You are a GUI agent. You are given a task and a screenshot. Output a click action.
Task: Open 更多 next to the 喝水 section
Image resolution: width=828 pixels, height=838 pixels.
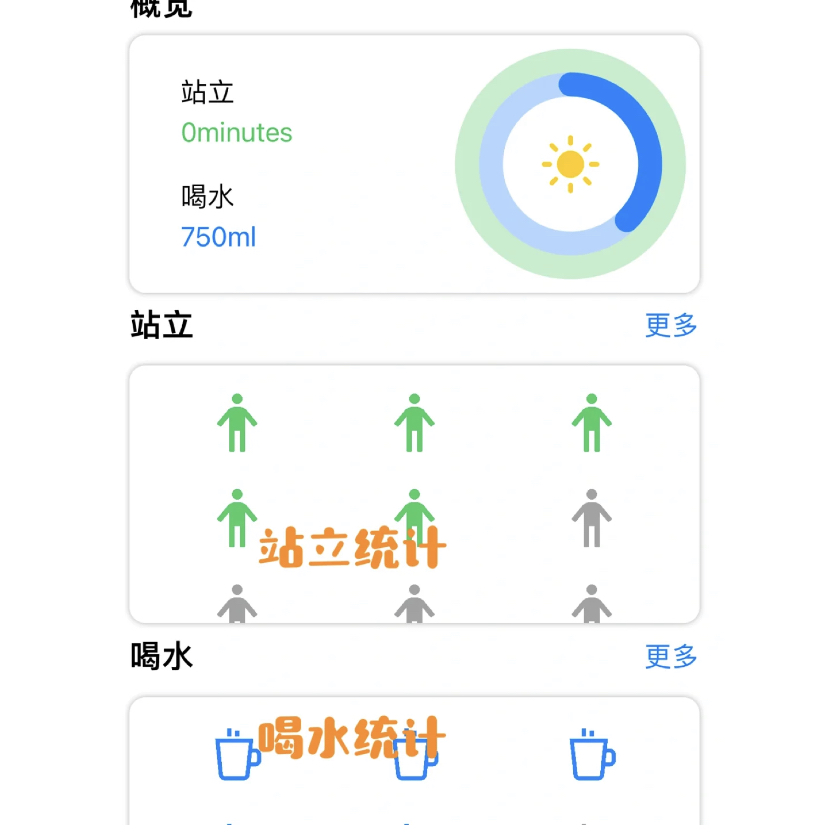(x=668, y=657)
